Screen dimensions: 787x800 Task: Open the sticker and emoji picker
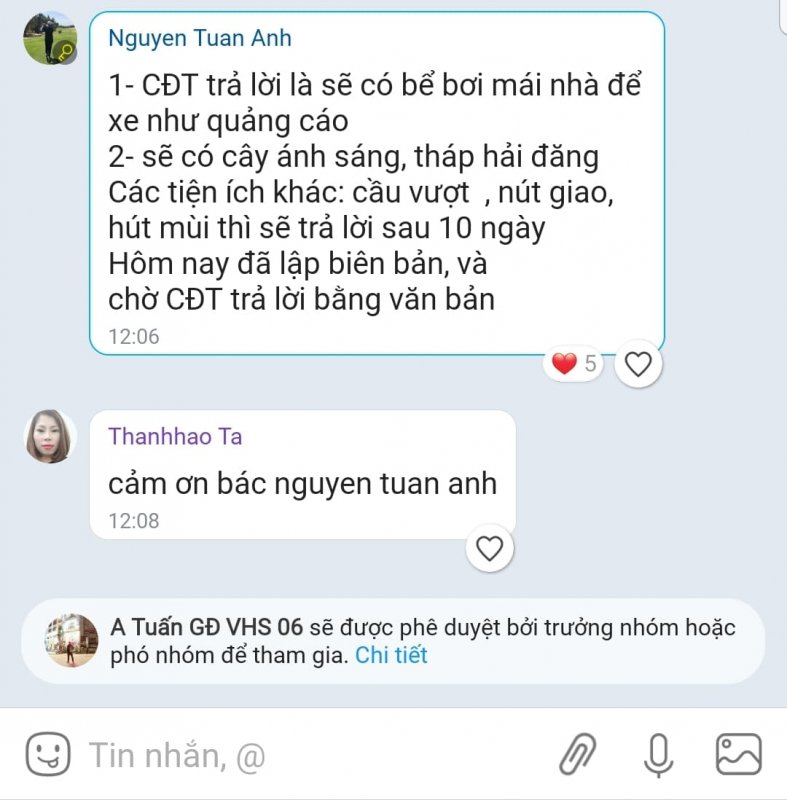pos(47,754)
